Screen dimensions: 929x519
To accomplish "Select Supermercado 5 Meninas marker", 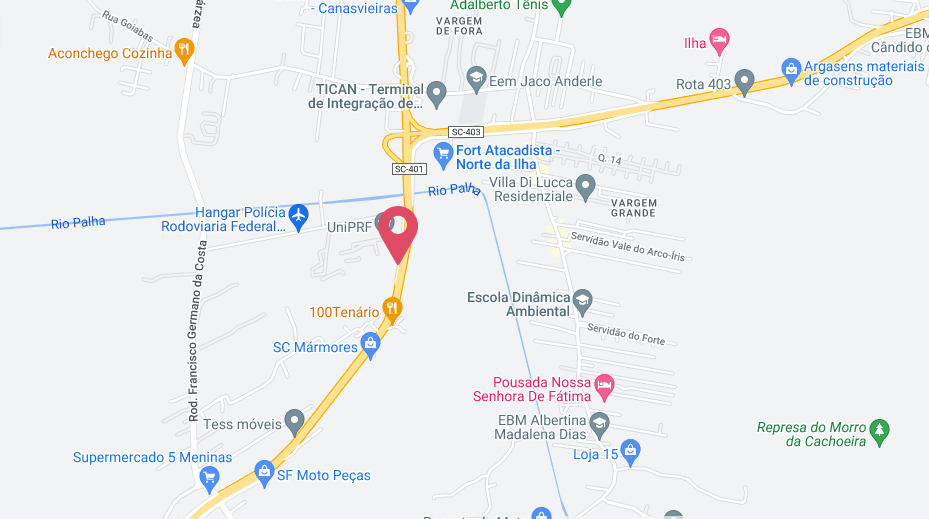I will tap(210, 477).
